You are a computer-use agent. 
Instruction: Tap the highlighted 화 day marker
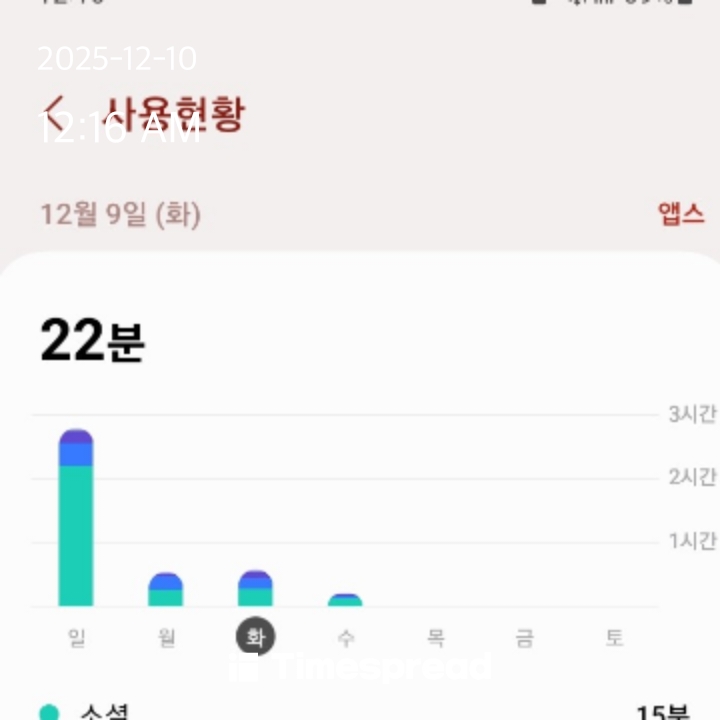[x=255, y=637]
